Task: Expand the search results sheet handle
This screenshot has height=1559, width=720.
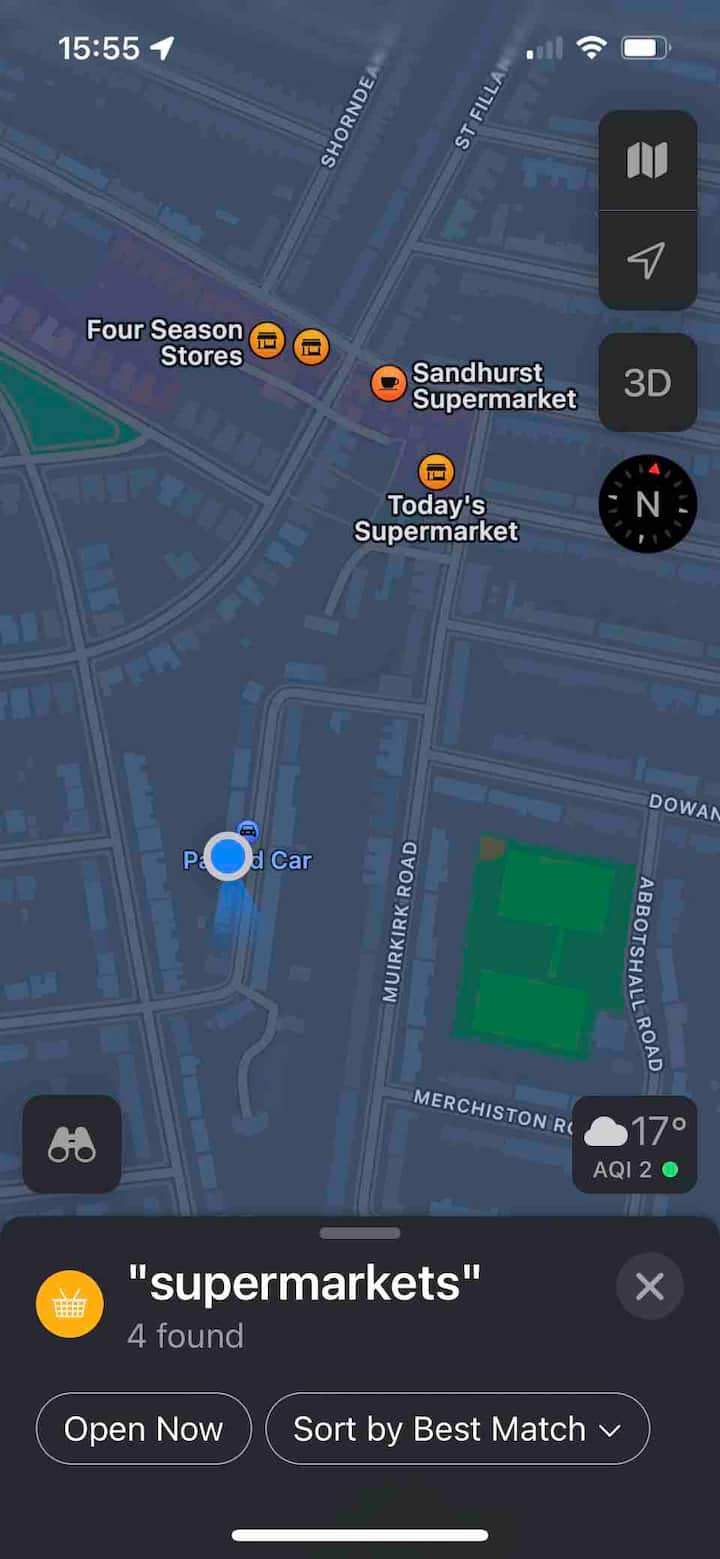Action: 360,1233
